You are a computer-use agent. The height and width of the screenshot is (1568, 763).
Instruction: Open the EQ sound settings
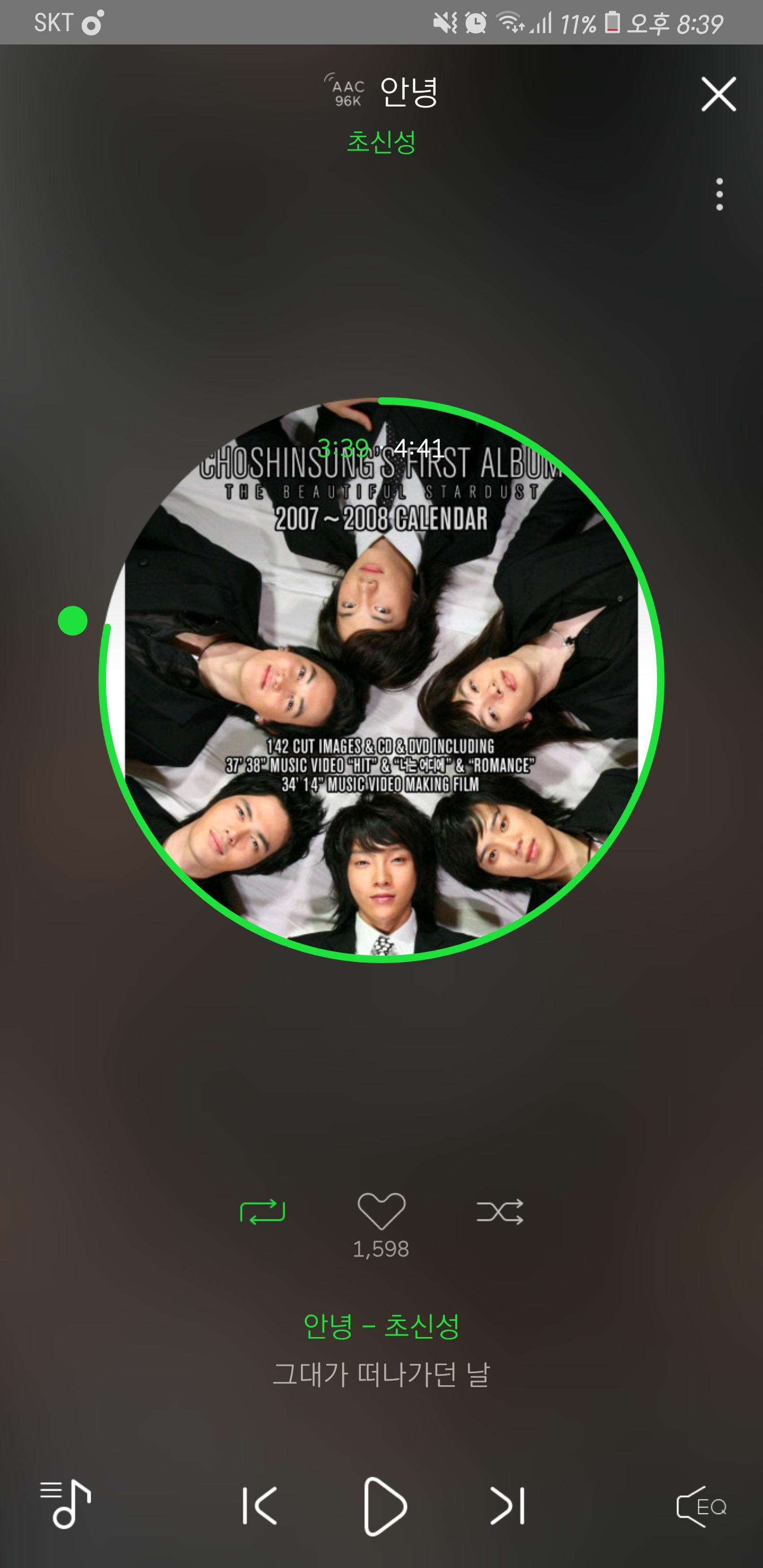[702, 1506]
